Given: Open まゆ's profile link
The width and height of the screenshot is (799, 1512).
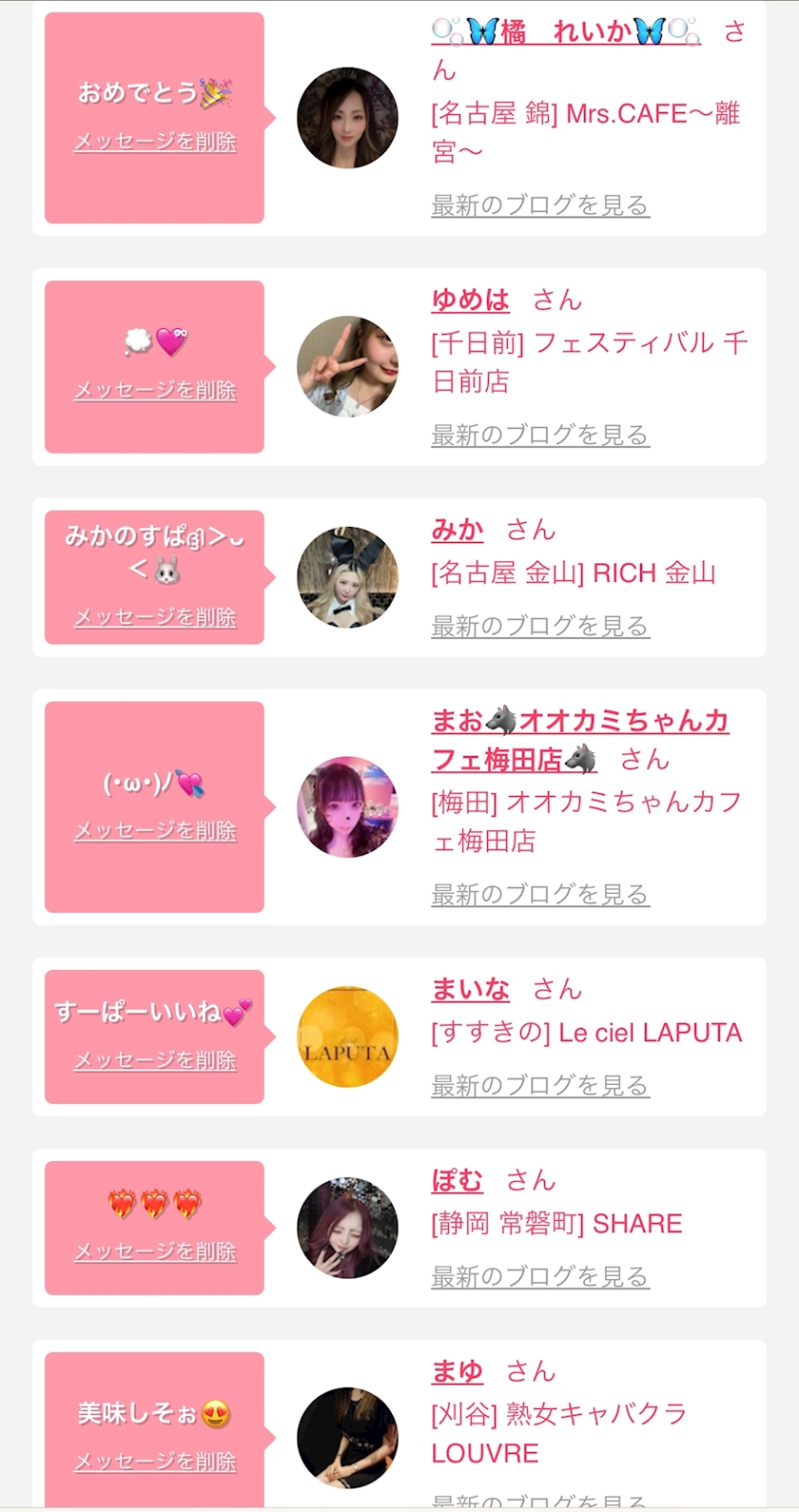Looking at the screenshot, I should [x=458, y=1371].
